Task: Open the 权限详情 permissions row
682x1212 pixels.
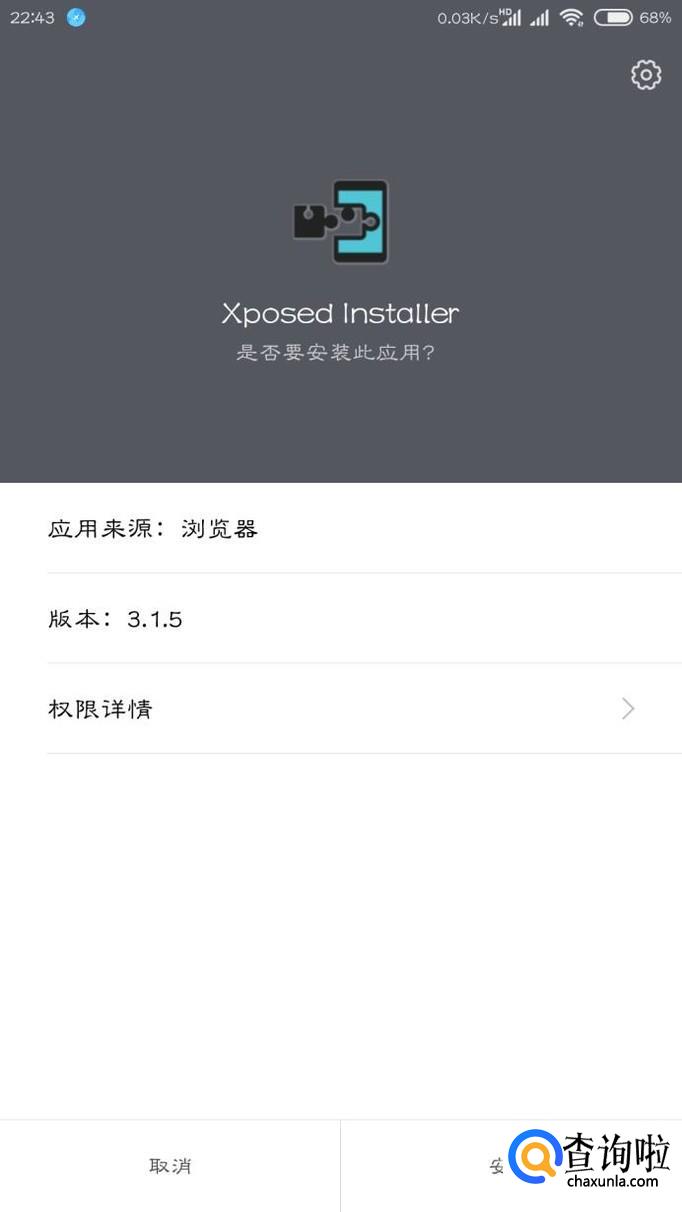Action: (340, 709)
